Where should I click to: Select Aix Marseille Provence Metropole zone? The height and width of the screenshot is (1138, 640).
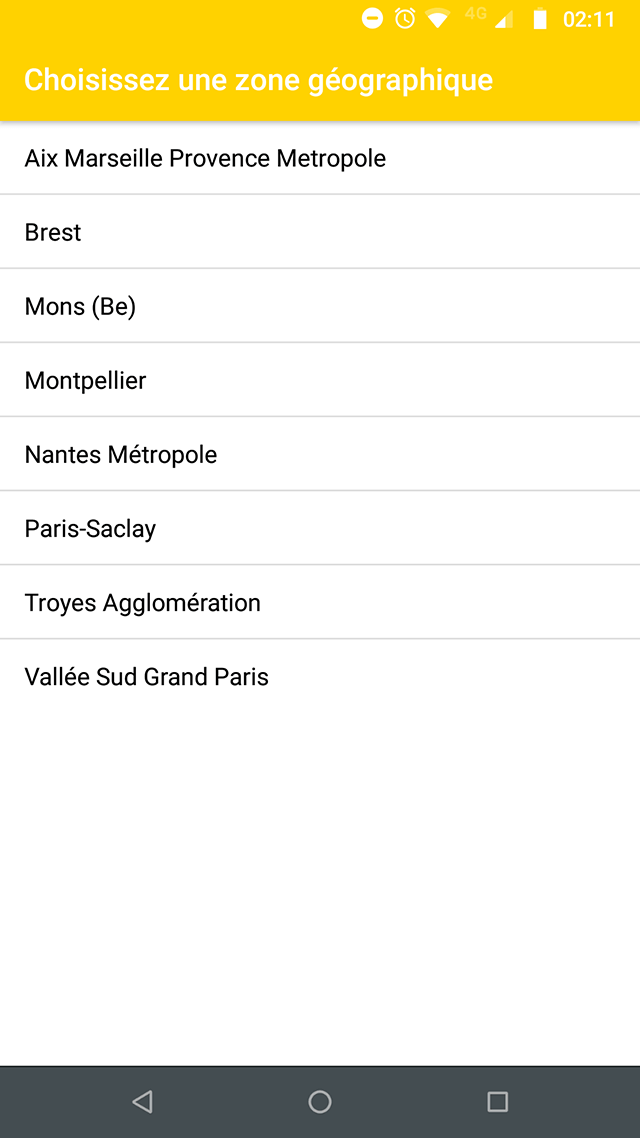click(x=205, y=158)
